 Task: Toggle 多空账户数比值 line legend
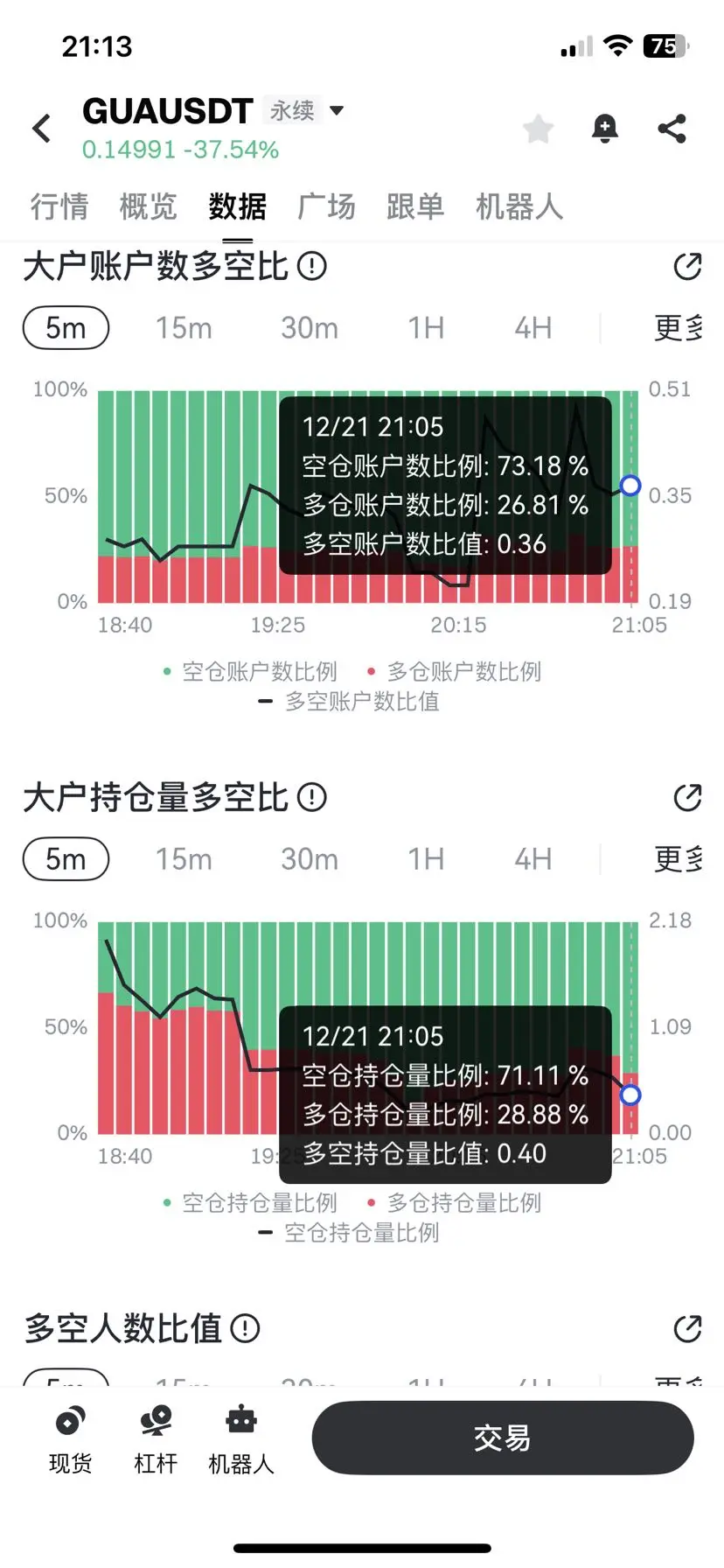coord(361,701)
